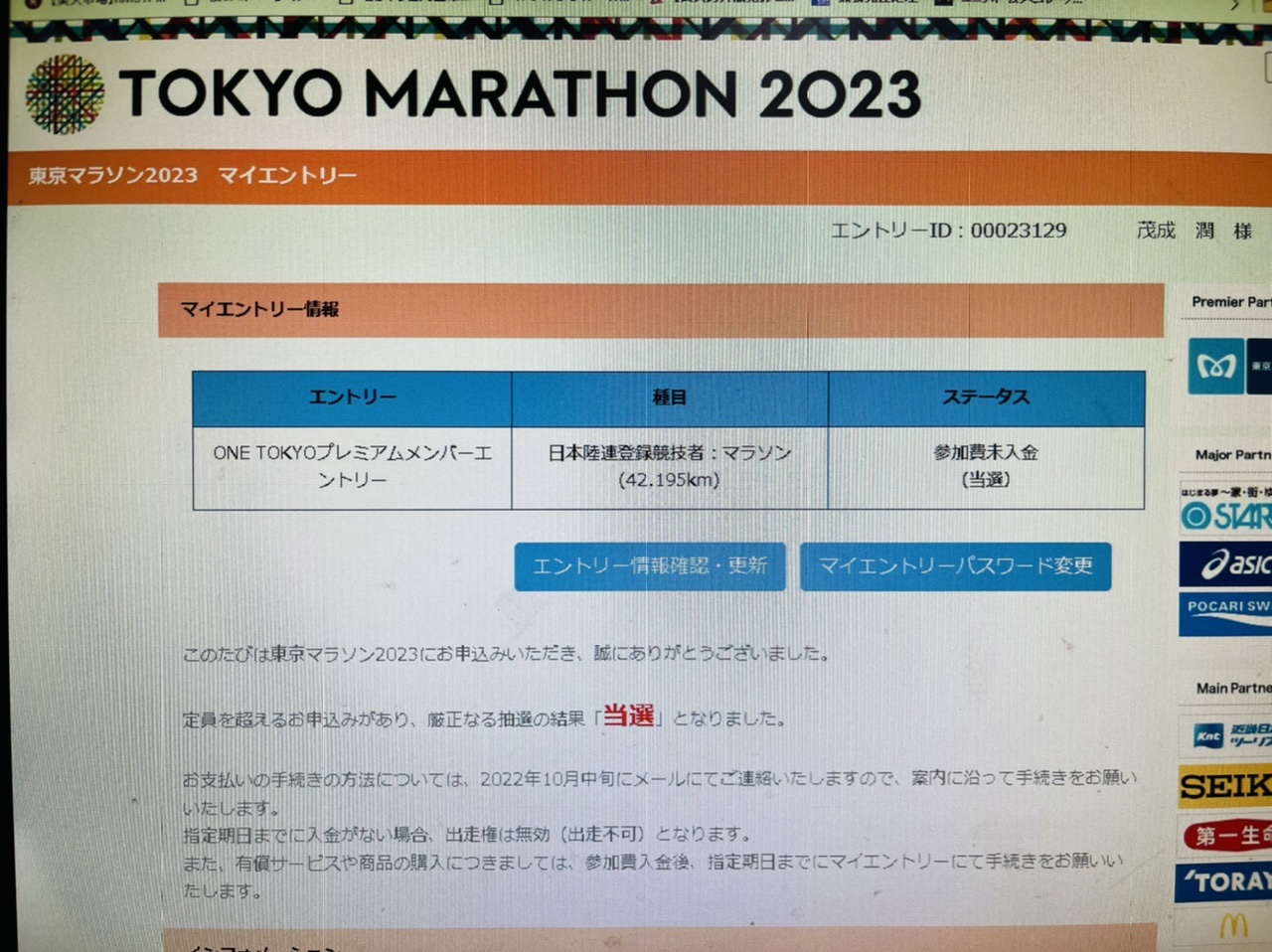Open the SEIKO sponsor banner
The image size is (1272, 952).
(1226, 787)
